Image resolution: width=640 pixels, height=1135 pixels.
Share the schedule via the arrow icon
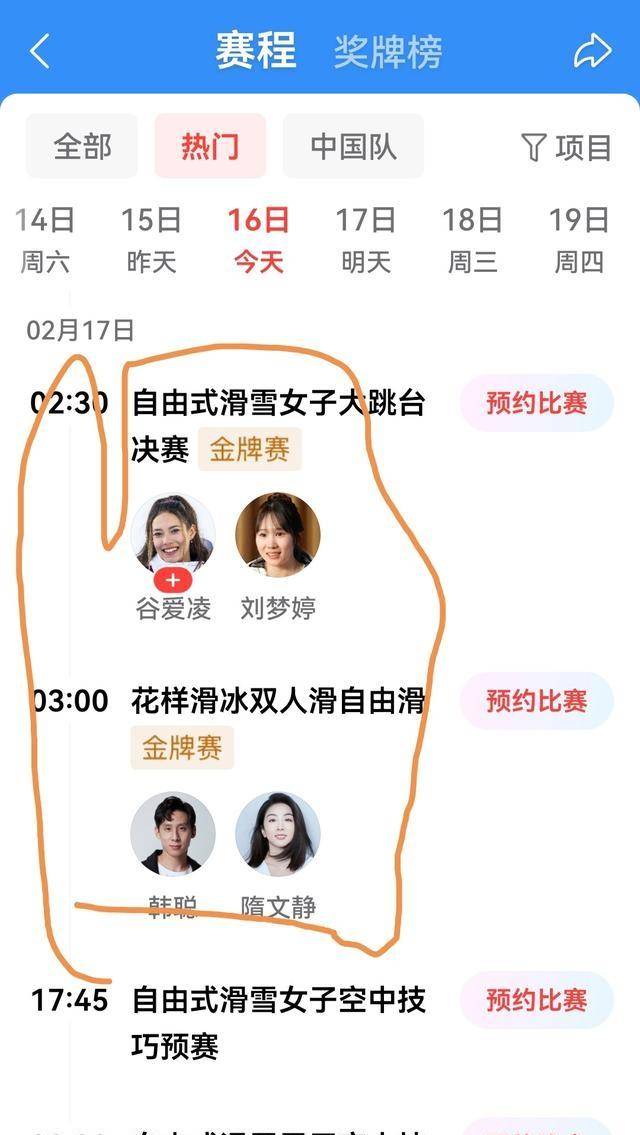click(x=592, y=51)
